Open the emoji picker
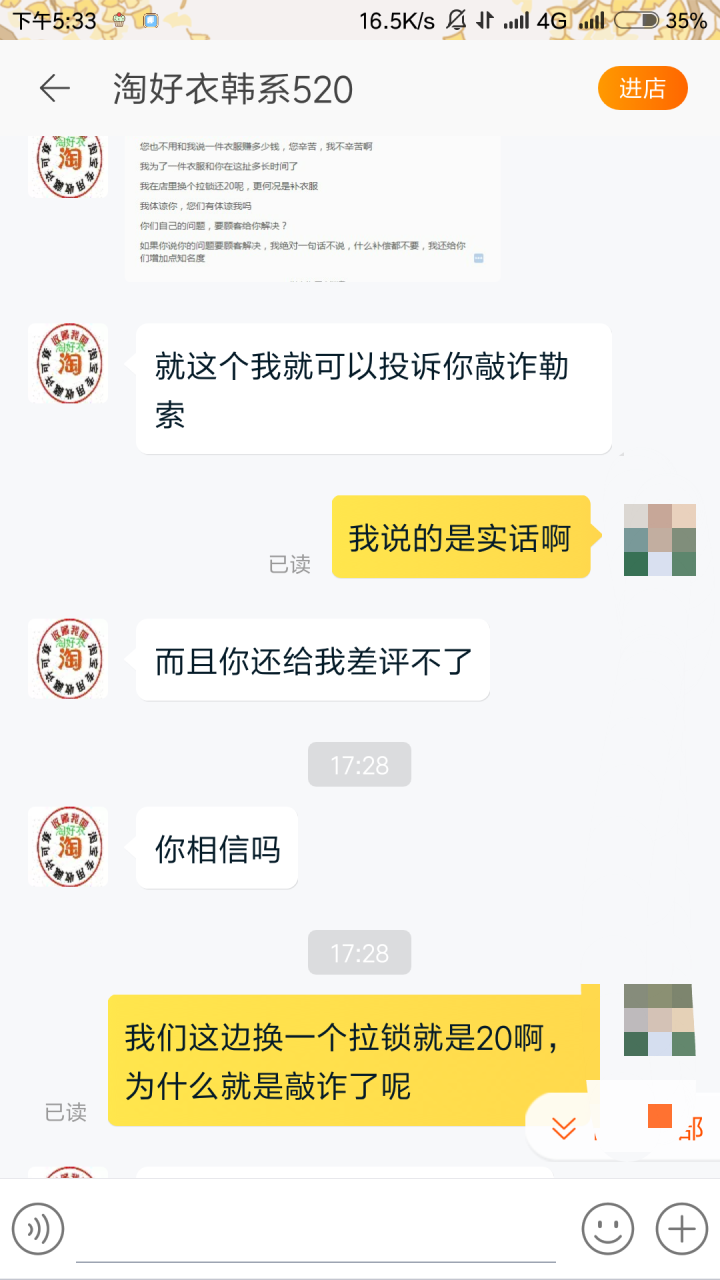Screen dimensions: 720x1280 pyautogui.click(x=608, y=1229)
